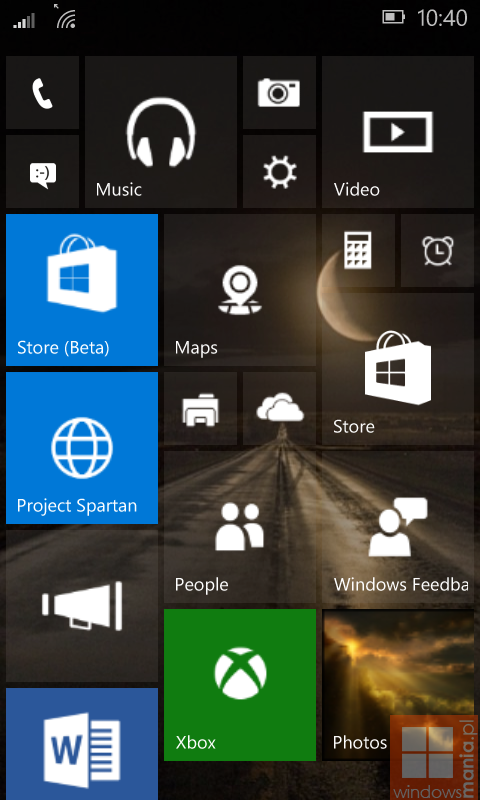This screenshot has width=480, height=800.
Task: Open the Maps tile
Action: (x=240, y=290)
